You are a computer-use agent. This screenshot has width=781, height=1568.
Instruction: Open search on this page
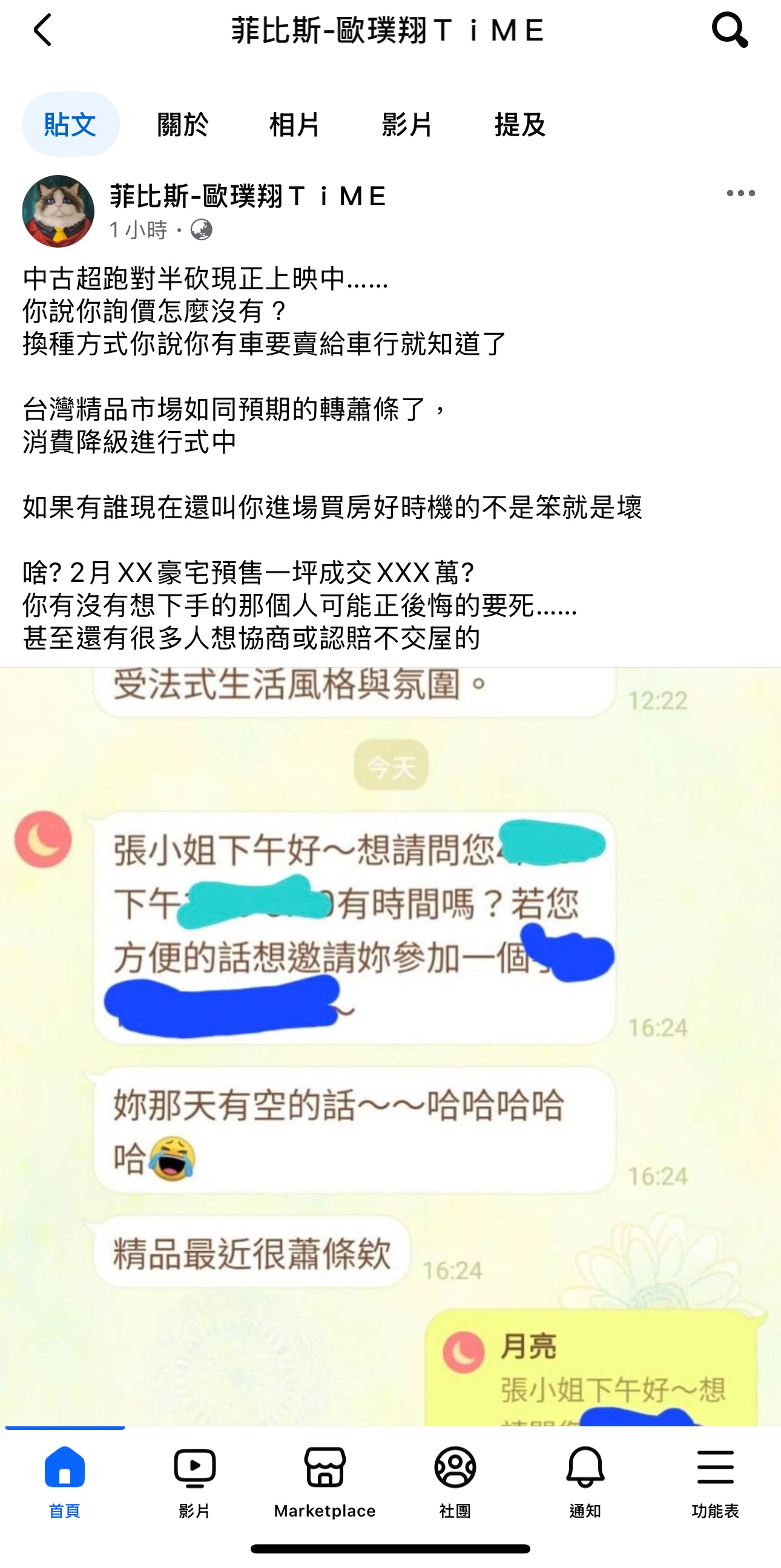pyautogui.click(x=730, y=29)
